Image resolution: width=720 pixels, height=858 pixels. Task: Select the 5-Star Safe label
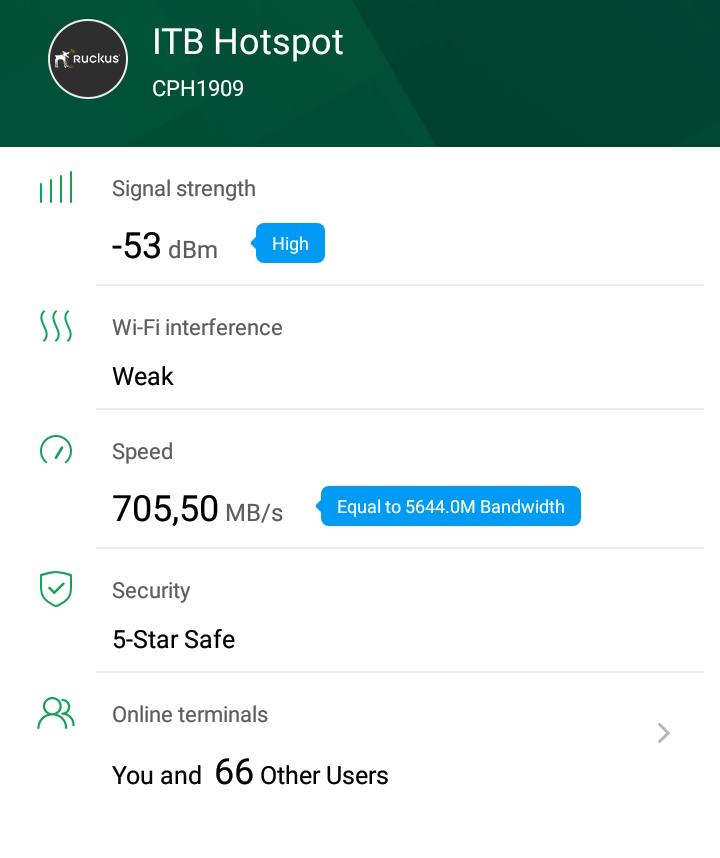pos(173,639)
